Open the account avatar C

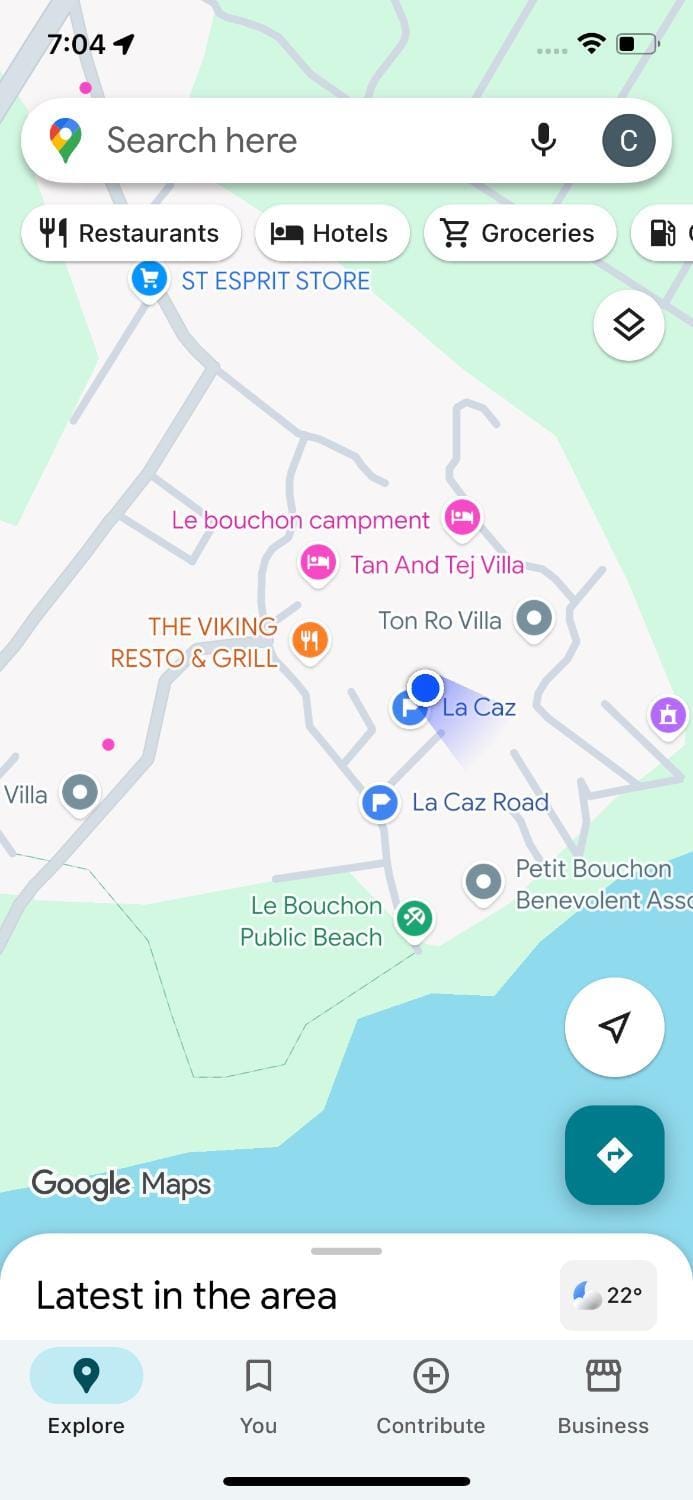click(628, 141)
